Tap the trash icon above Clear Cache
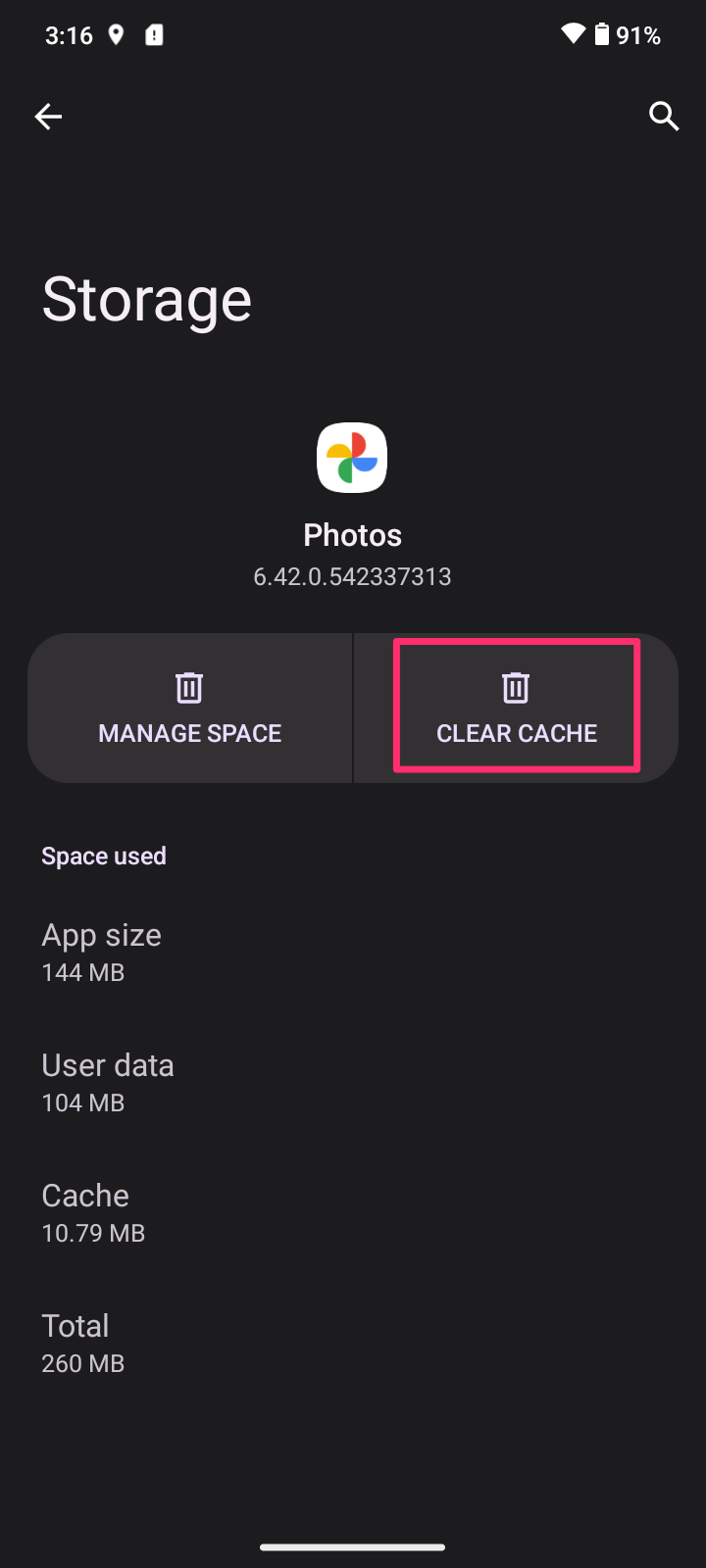 [x=516, y=687]
